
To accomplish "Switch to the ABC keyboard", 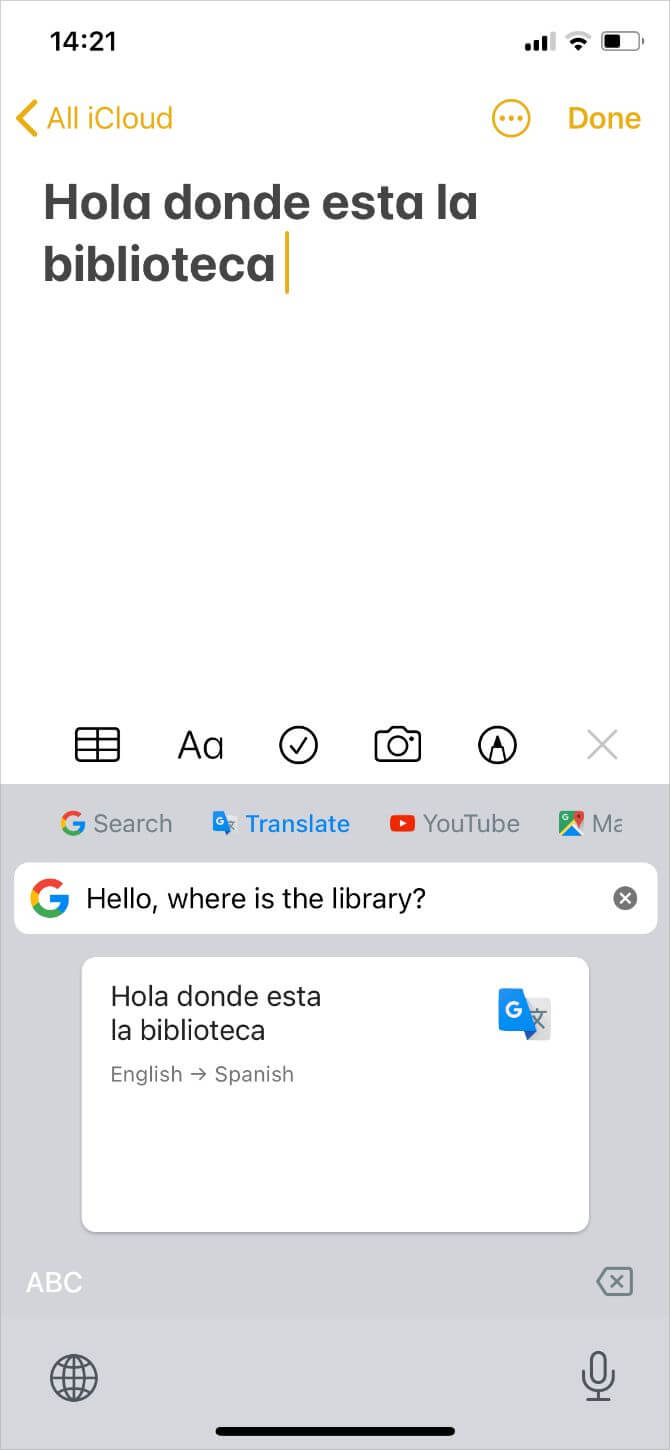I will (x=55, y=1282).
